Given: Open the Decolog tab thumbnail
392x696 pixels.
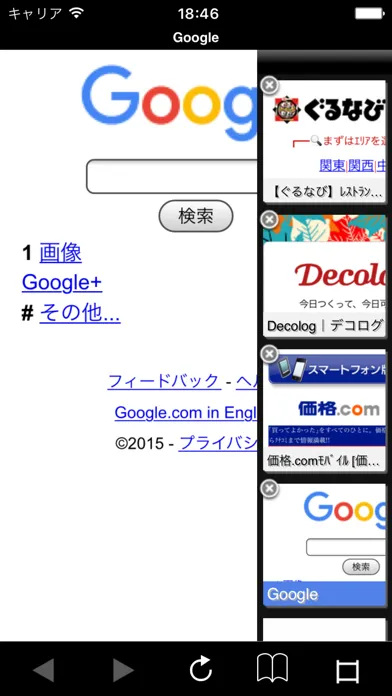Looking at the screenshot, I should coord(325,276).
